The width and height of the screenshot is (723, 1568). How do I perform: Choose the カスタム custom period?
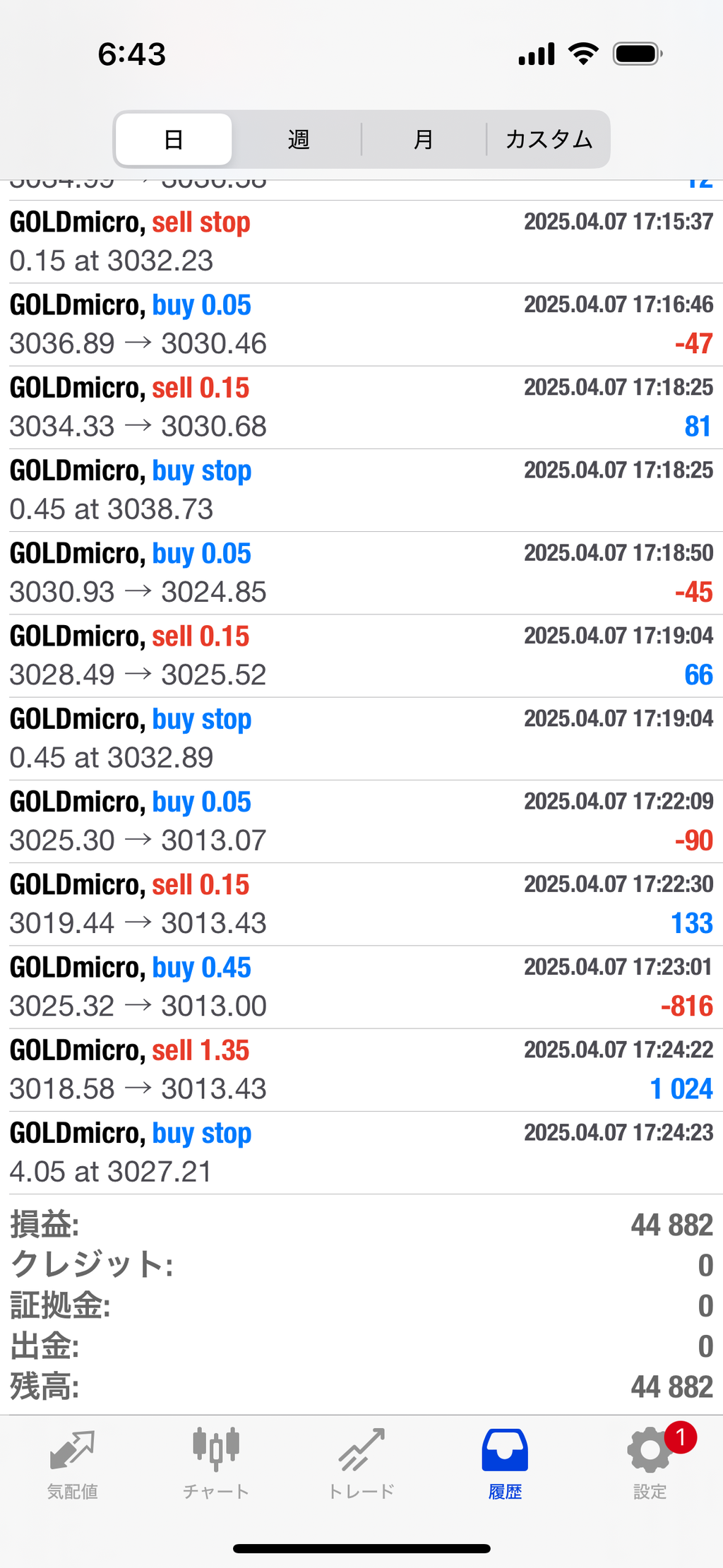[549, 139]
